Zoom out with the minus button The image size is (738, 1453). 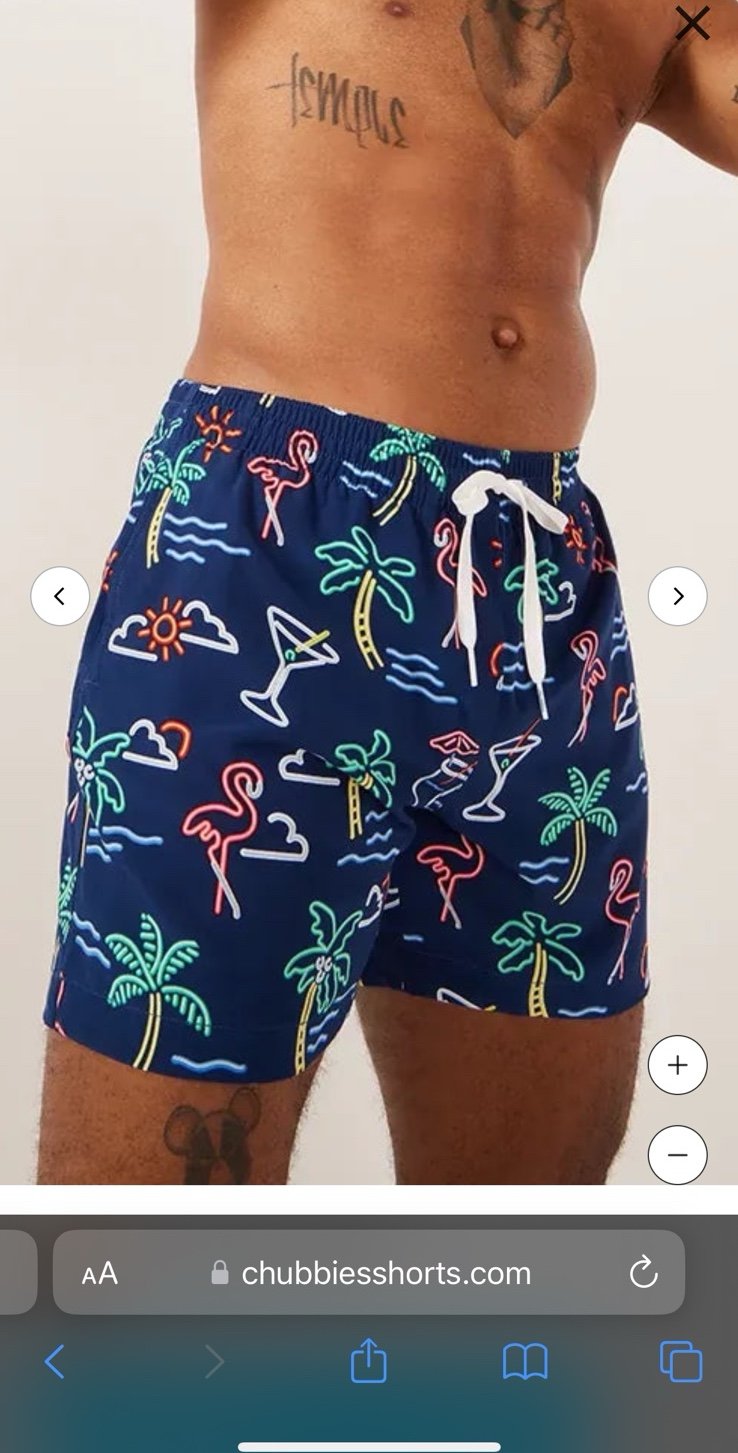[678, 1155]
